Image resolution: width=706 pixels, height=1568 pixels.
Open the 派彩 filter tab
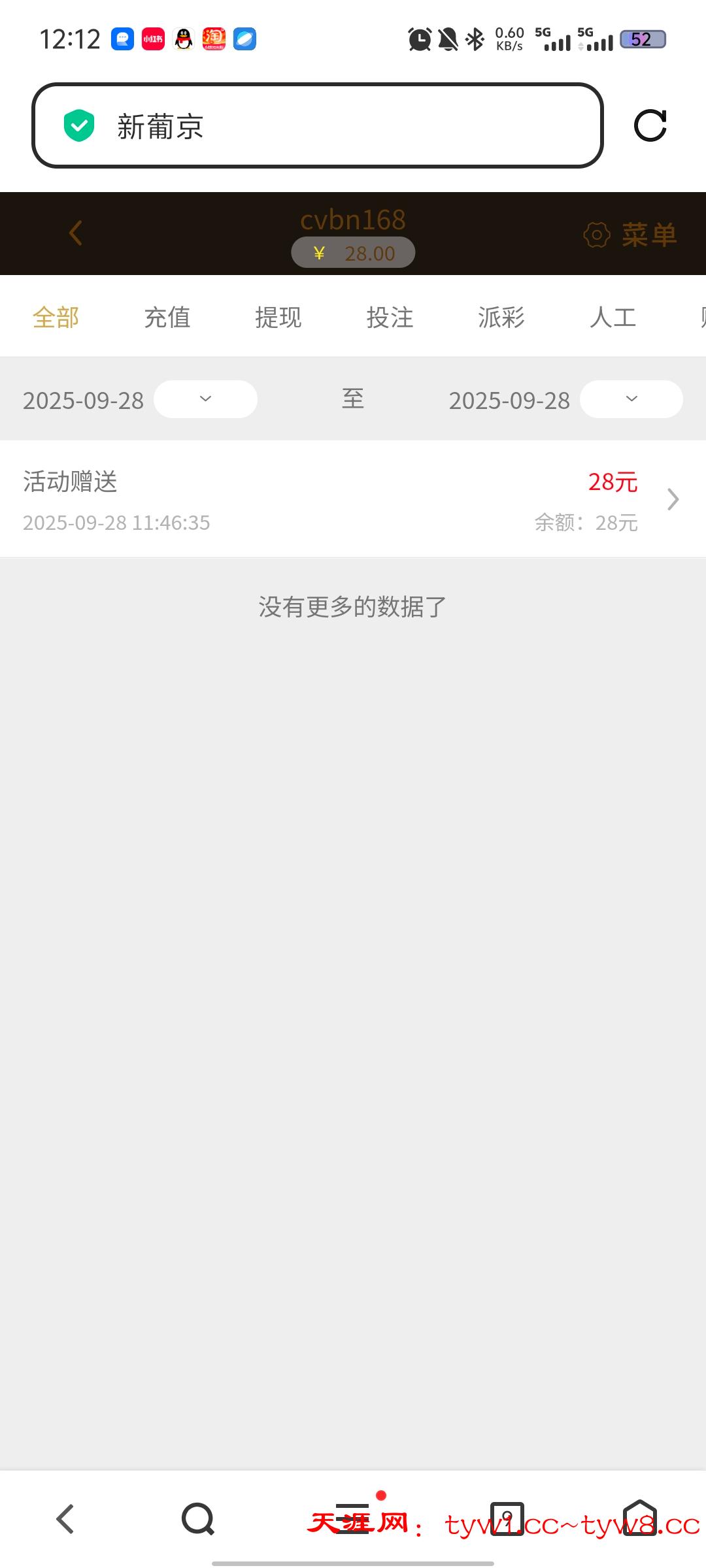click(x=500, y=317)
